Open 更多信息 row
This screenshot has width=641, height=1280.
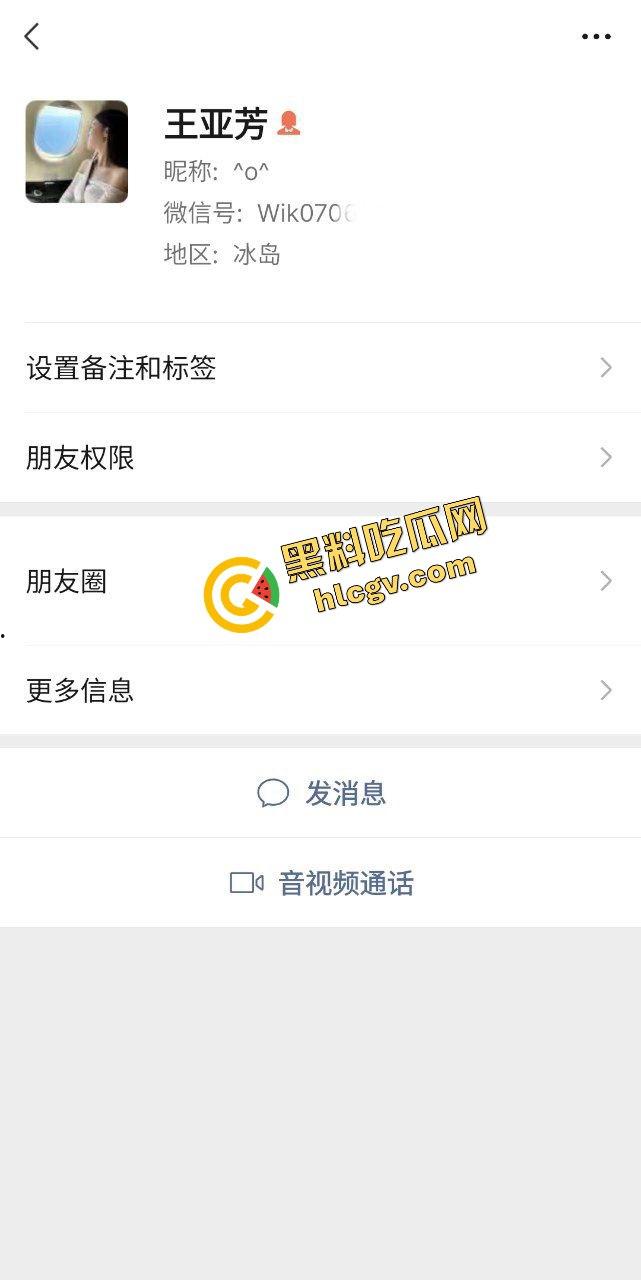coord(320,690)
